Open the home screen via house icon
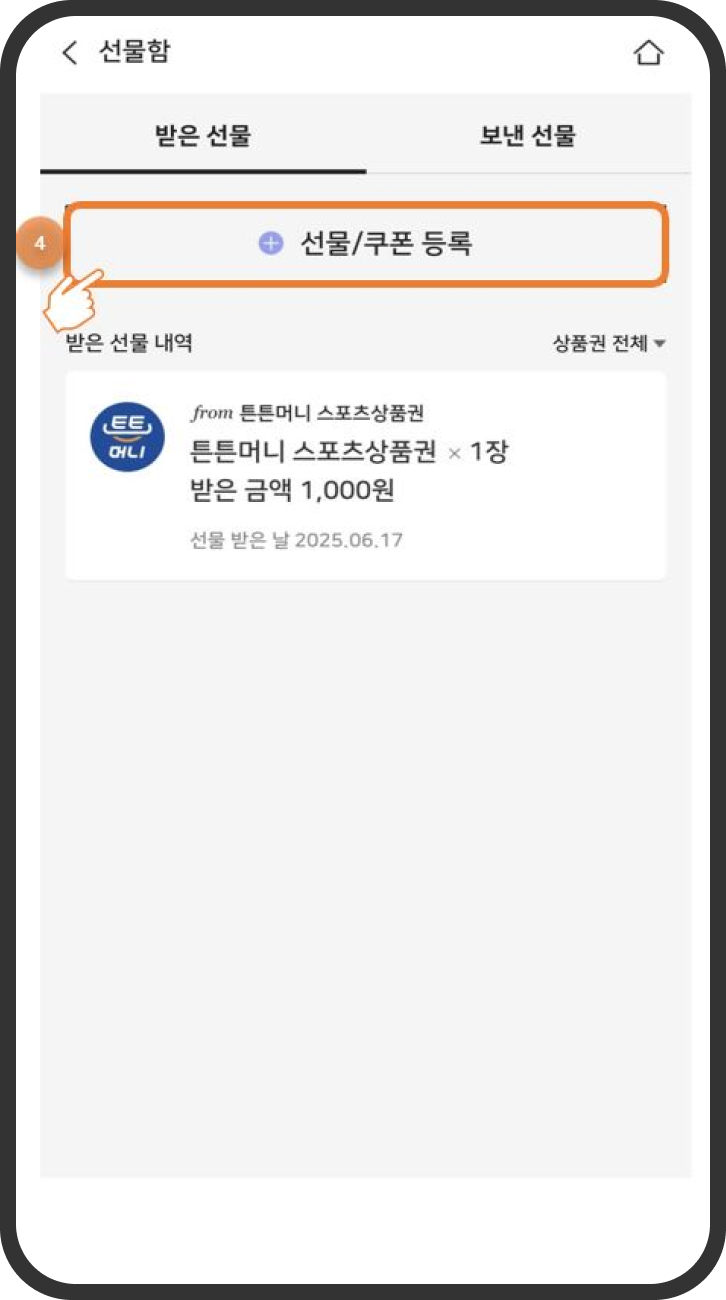 [x=648, y=52]
